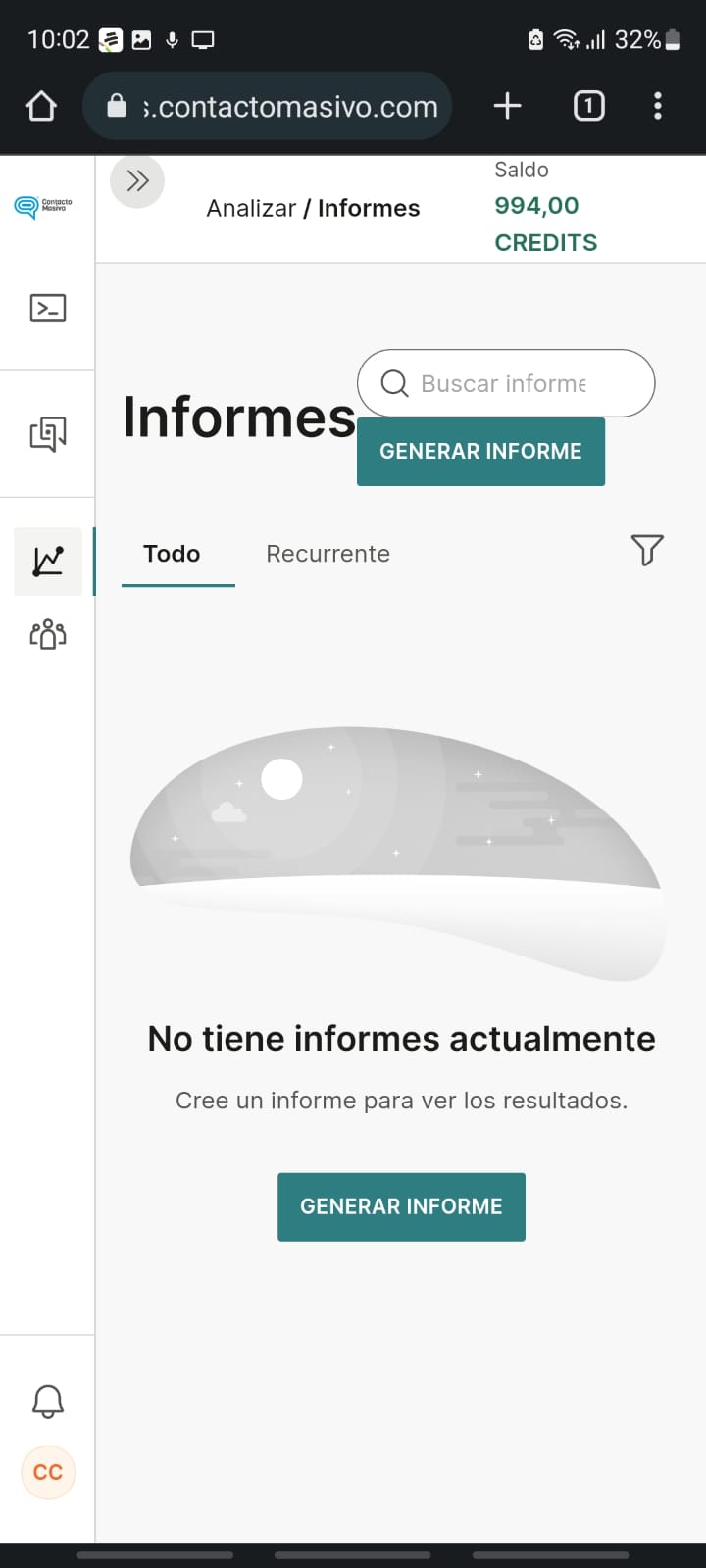Image resolution: width=706 pixels, height=1568 pixels.
Task: Open a new browser tab
Action: 507,106
